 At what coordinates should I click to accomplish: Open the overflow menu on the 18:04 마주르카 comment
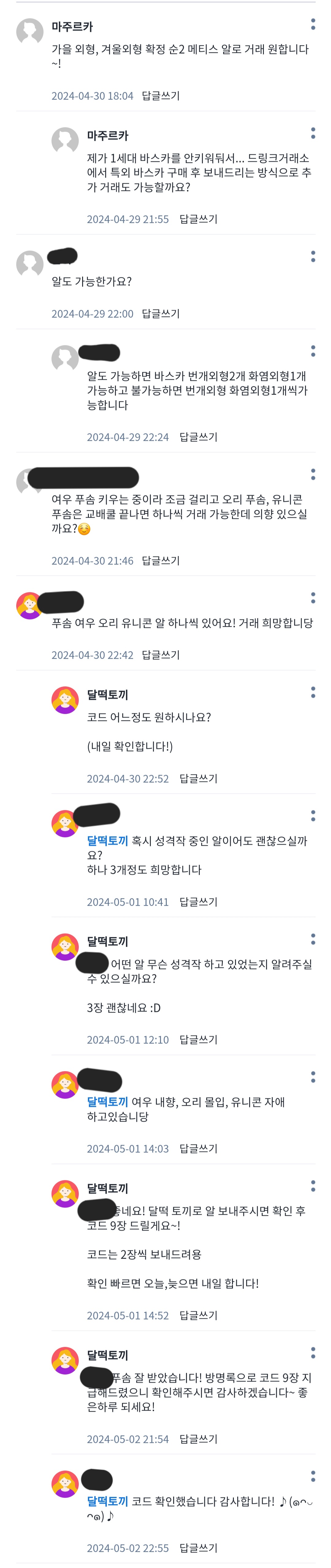(313, 24)
